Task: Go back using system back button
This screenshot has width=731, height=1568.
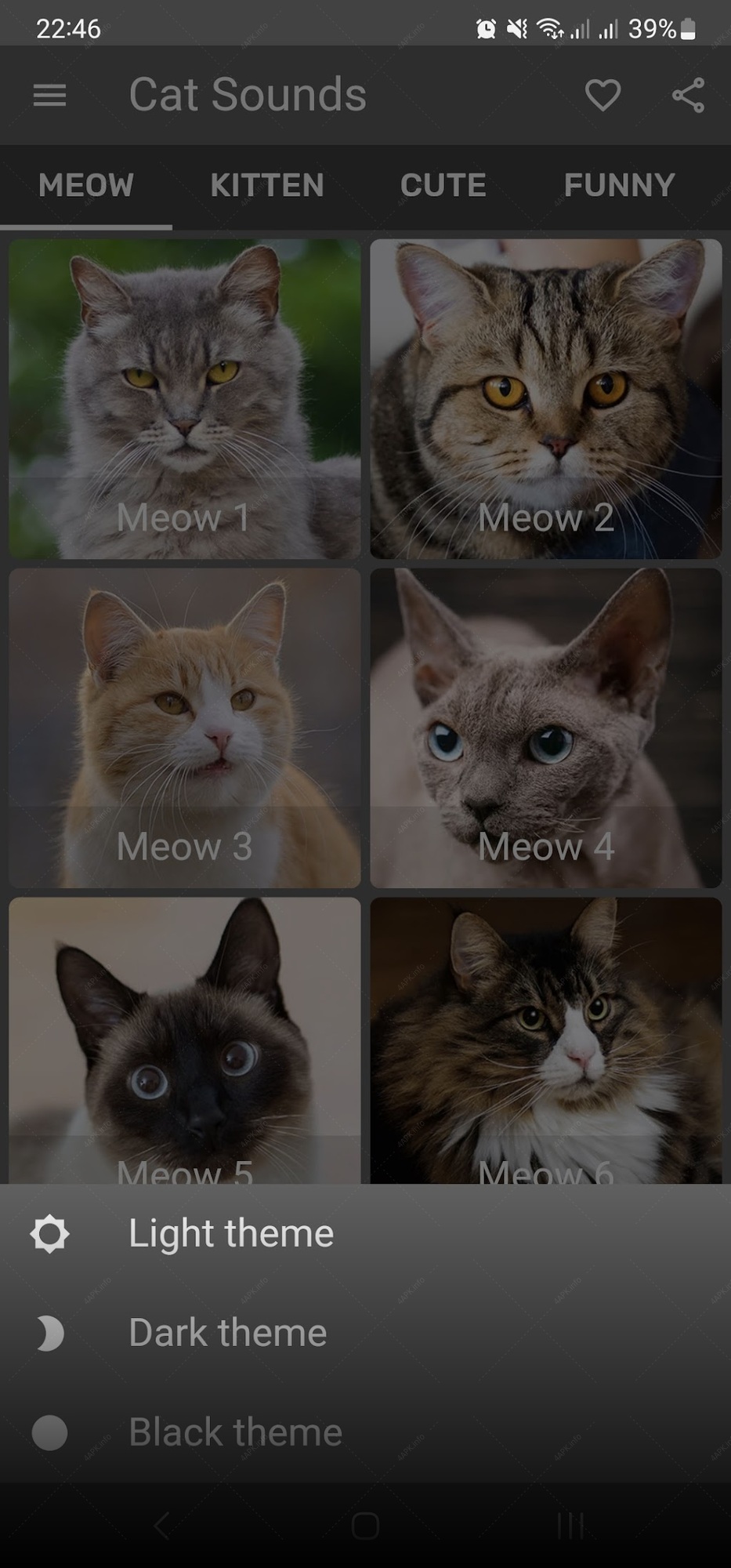Action: [161, 1526]
